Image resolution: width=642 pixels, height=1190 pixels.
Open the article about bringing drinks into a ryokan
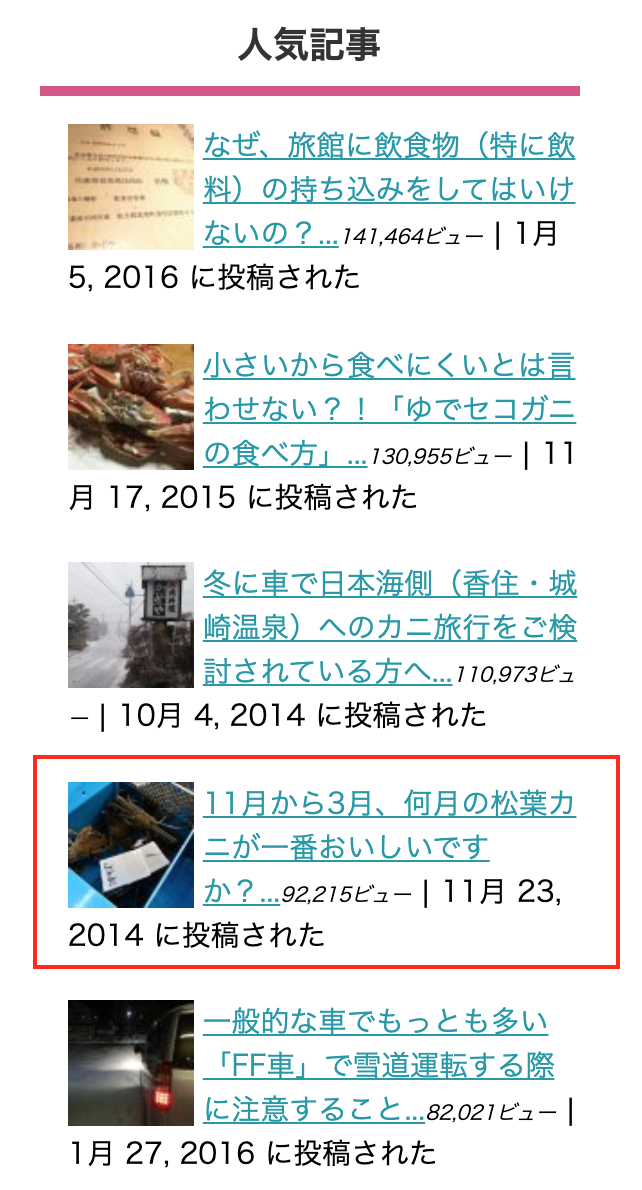(389, 190)
